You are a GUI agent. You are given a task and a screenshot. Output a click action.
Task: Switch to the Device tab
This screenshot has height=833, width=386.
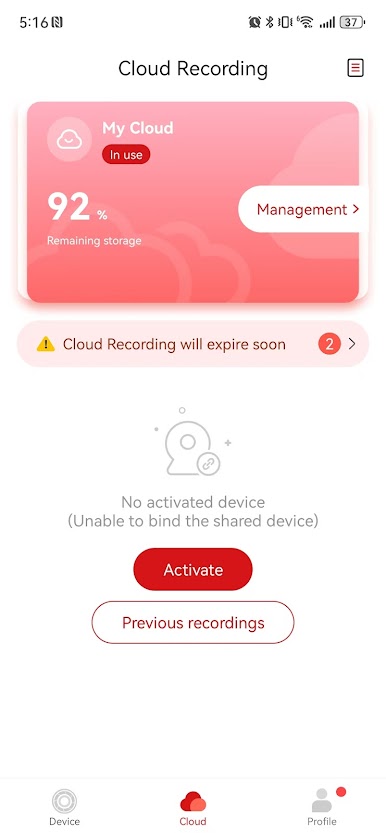tap(64, 808)
